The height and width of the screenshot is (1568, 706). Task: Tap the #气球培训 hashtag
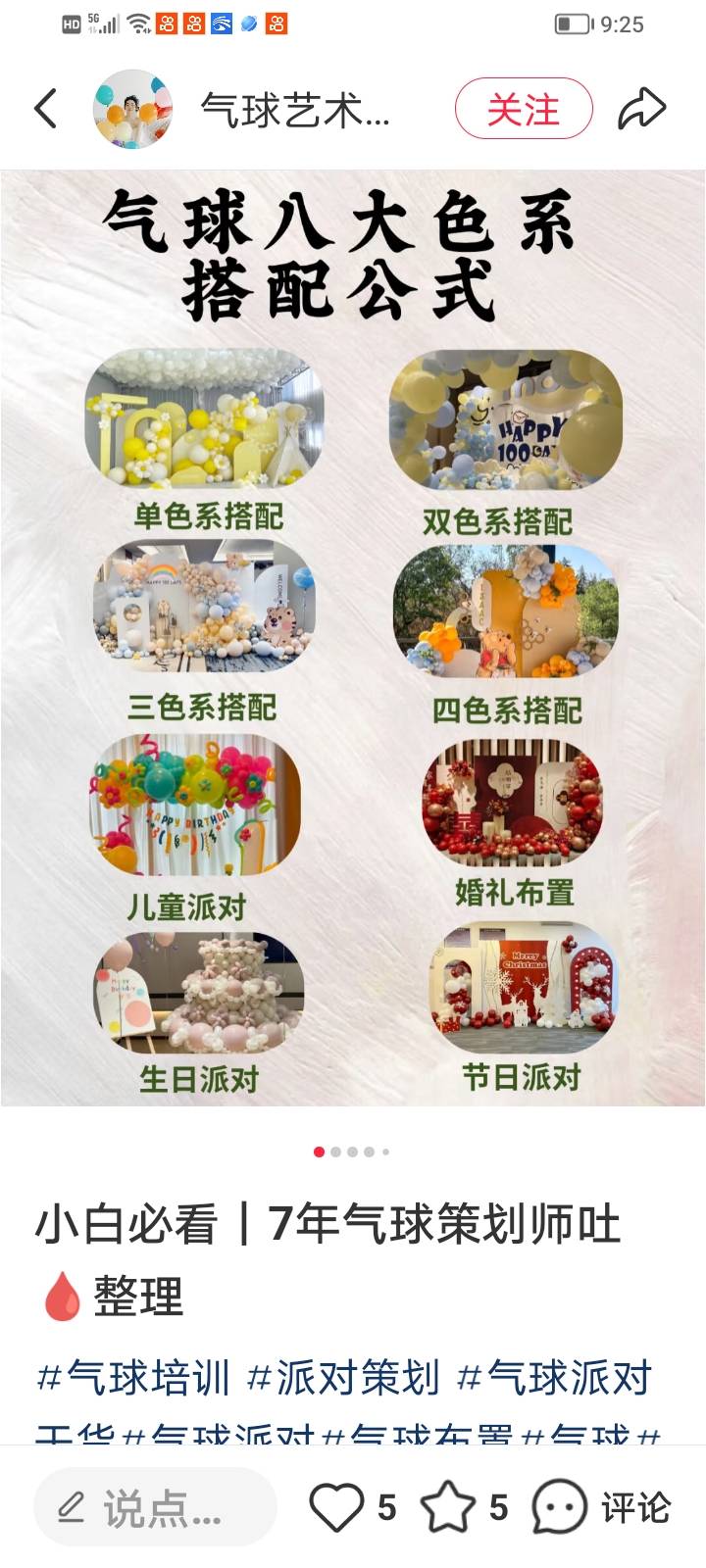(132, 1377)
